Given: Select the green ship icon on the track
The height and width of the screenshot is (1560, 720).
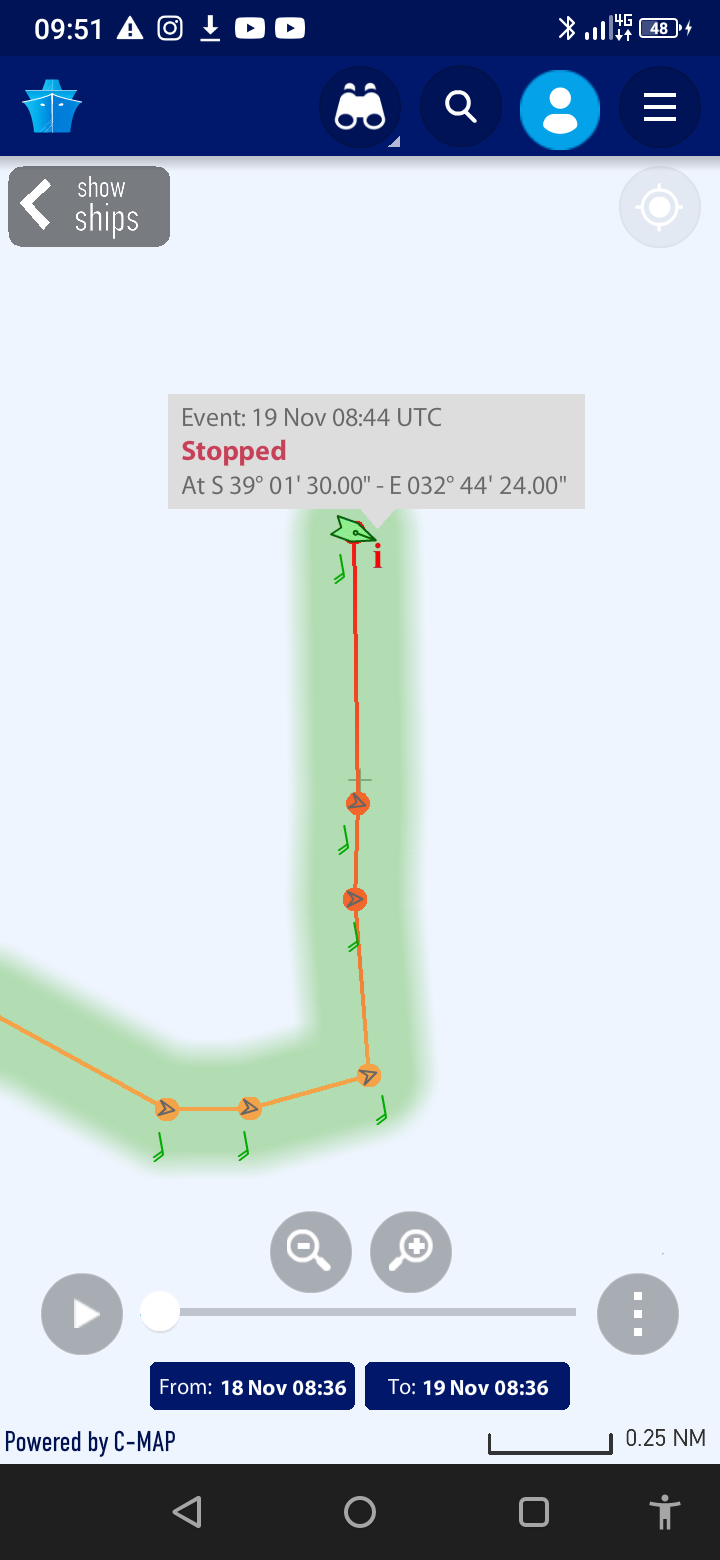Looking at the screenshot, I should [x=352, y=531].
